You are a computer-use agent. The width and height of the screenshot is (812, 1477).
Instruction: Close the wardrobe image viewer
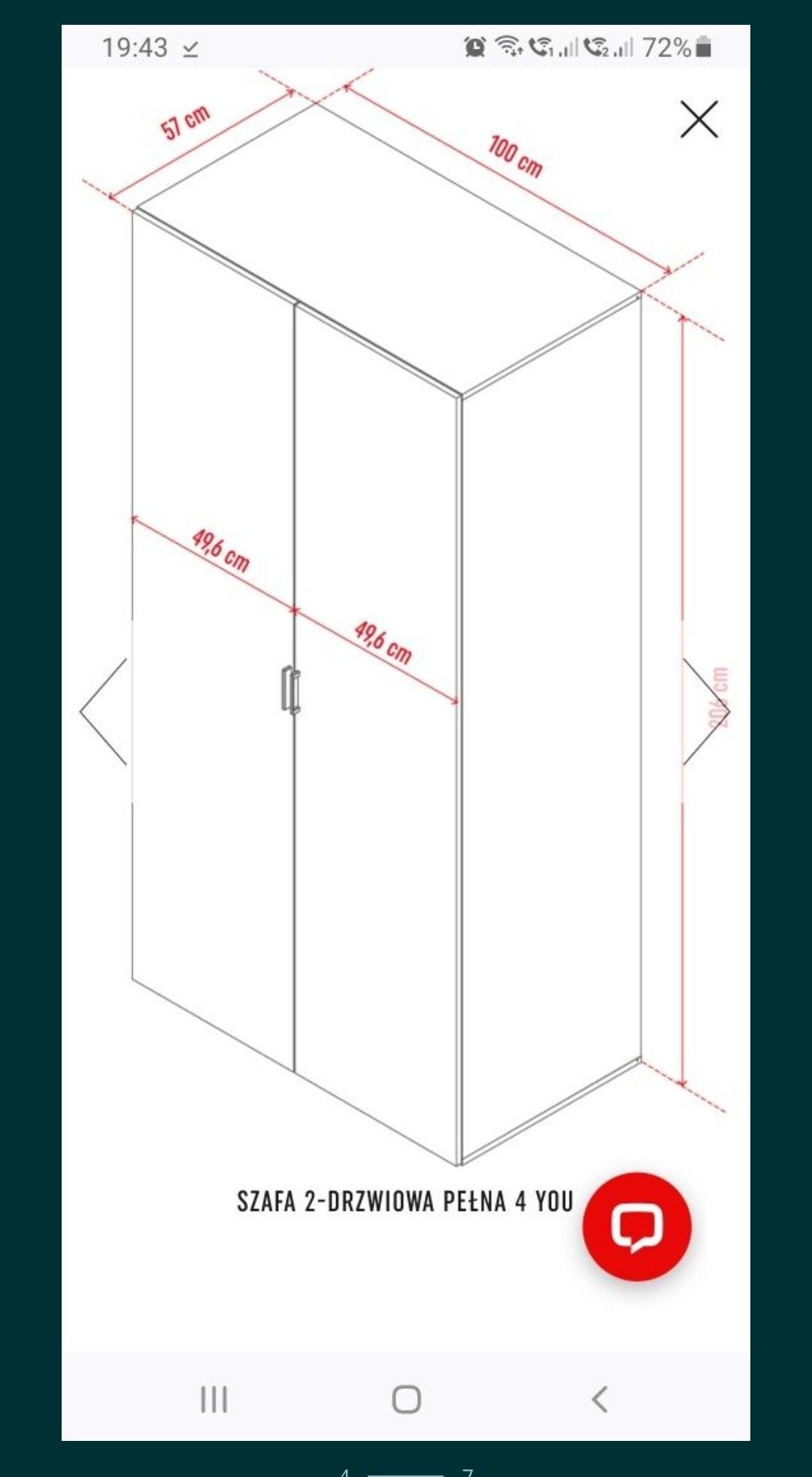[699, 120]
